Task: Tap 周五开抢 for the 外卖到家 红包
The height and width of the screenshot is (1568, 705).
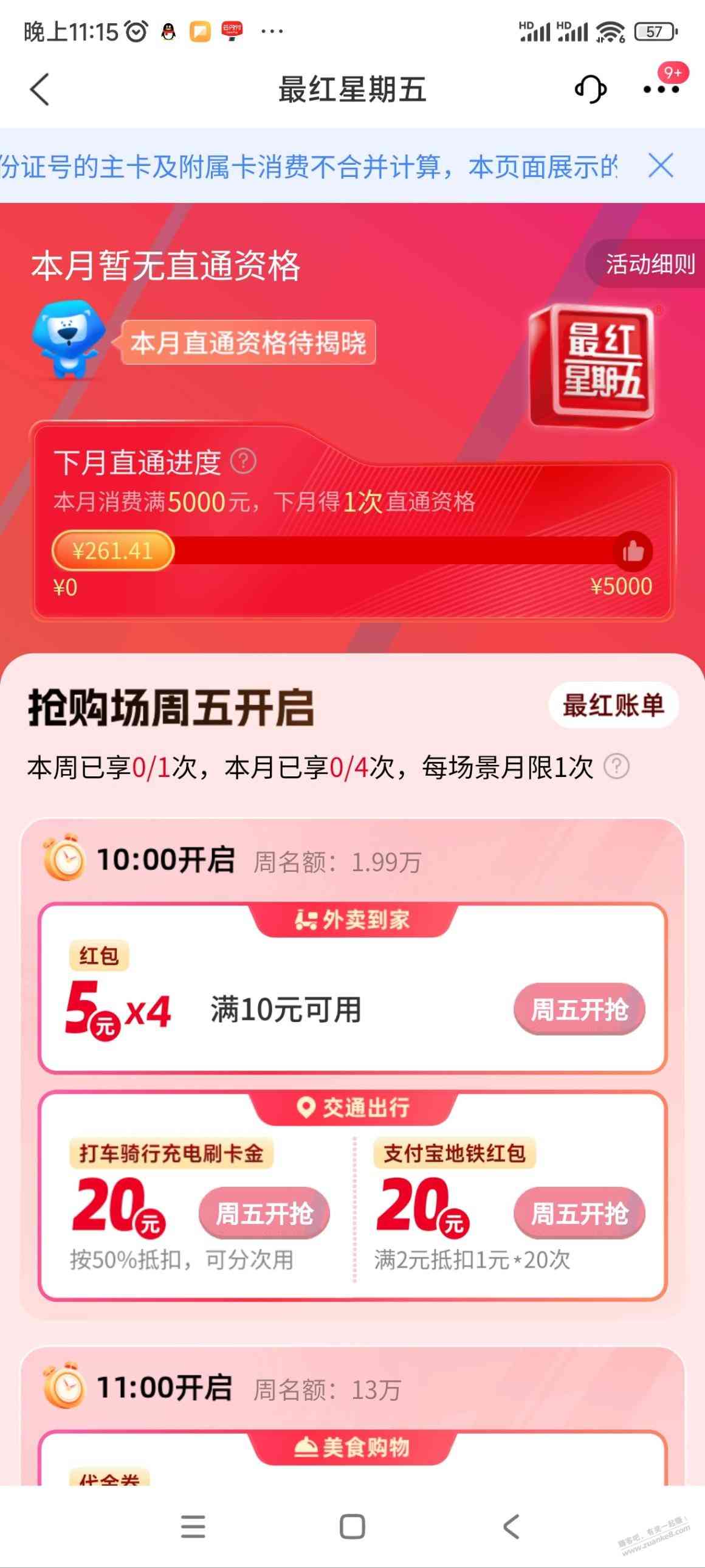Action: 579,1009
